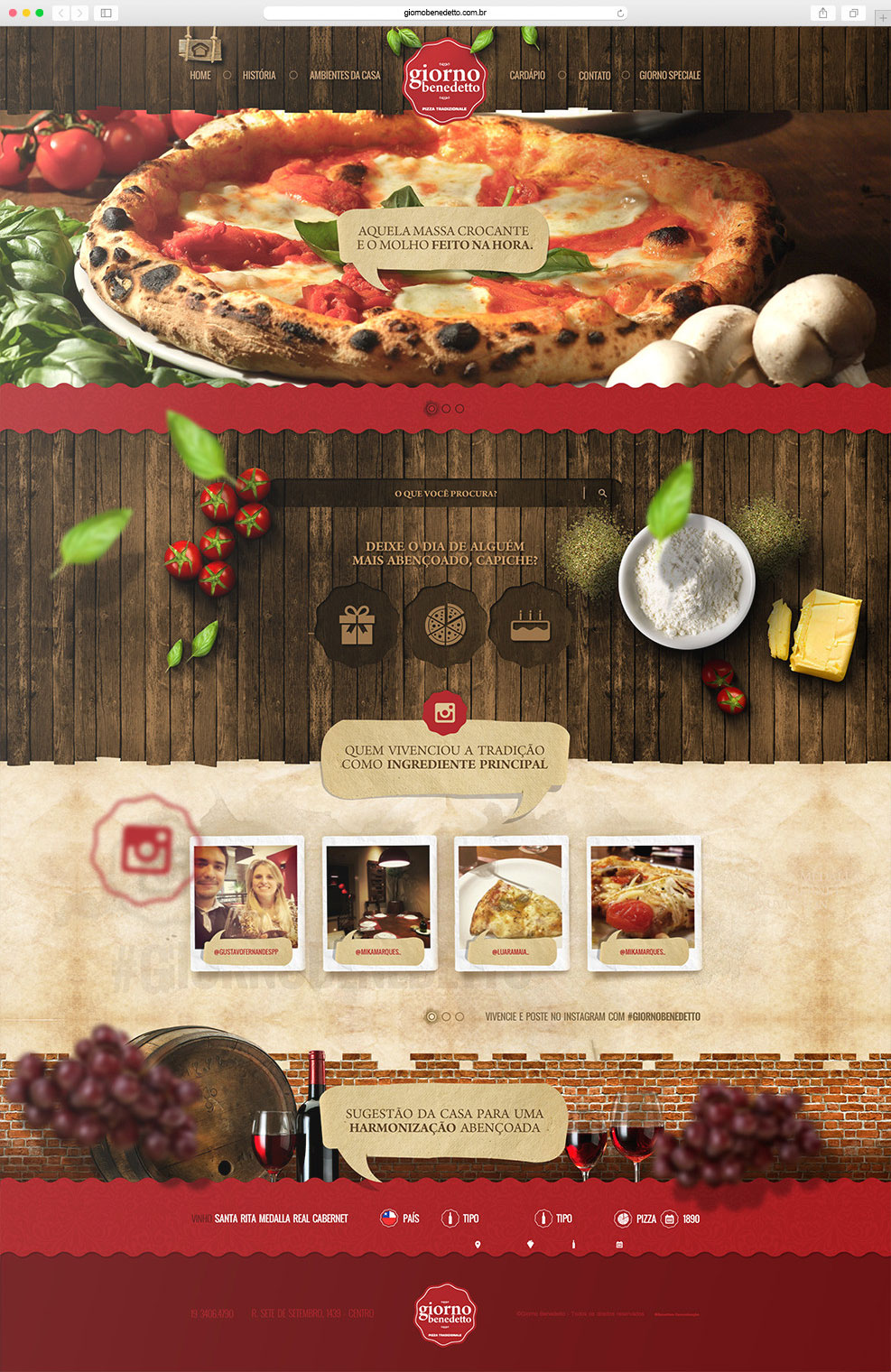
Task: Select the gift box badge
Action: tap(357, 625)
